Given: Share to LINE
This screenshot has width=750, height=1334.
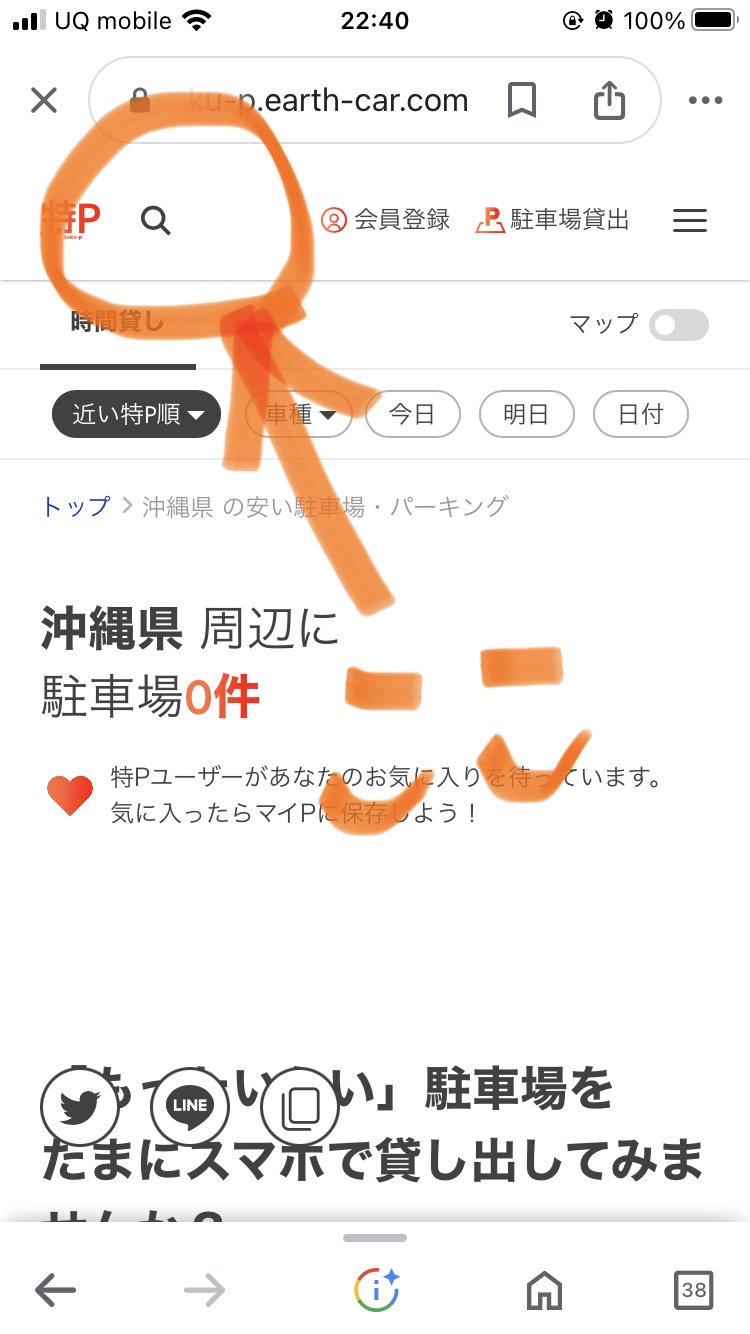Looking at the screenshot, I should point(190,1106).
